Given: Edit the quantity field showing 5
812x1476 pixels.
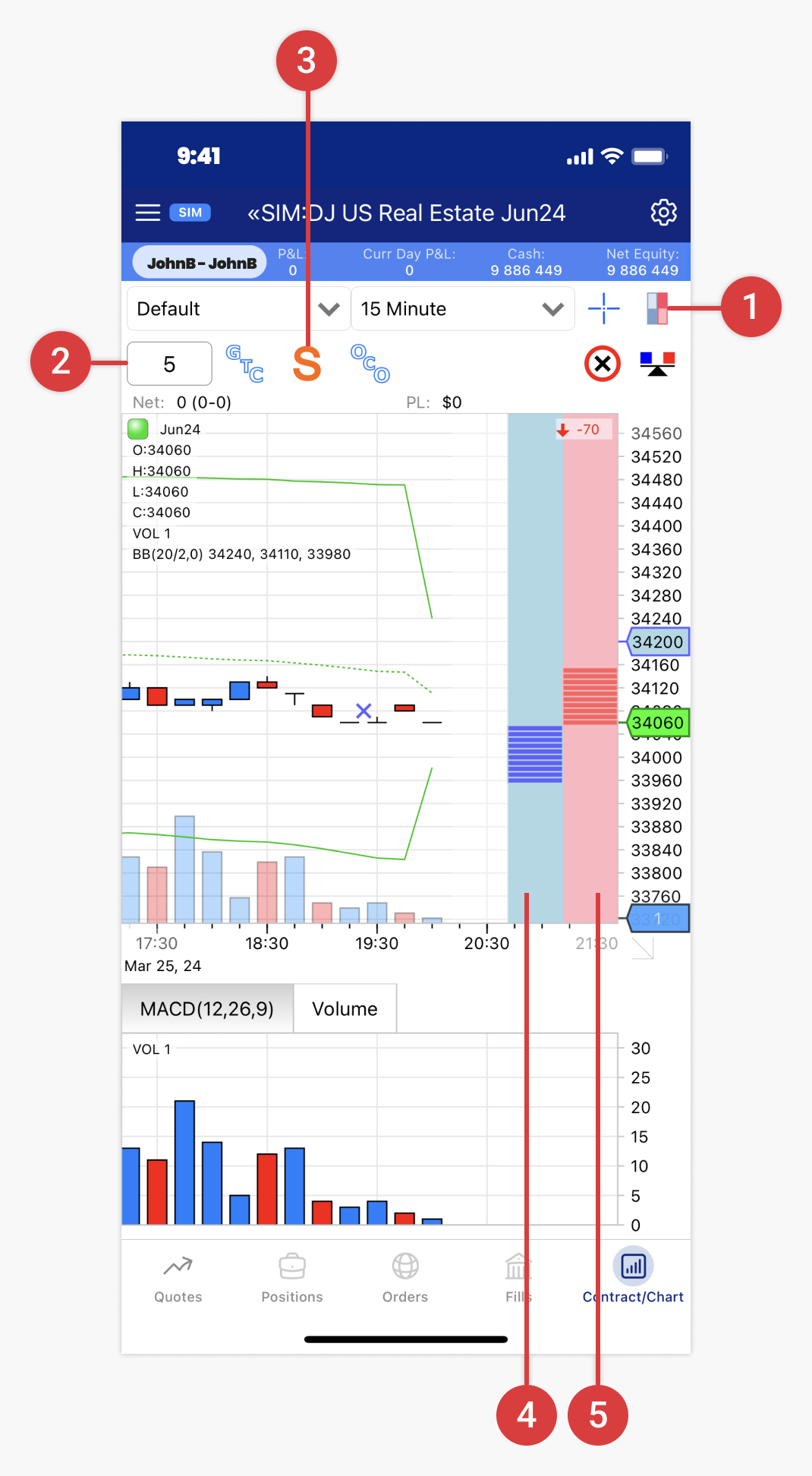Looking at the screenshot, I should pos(169,364).
